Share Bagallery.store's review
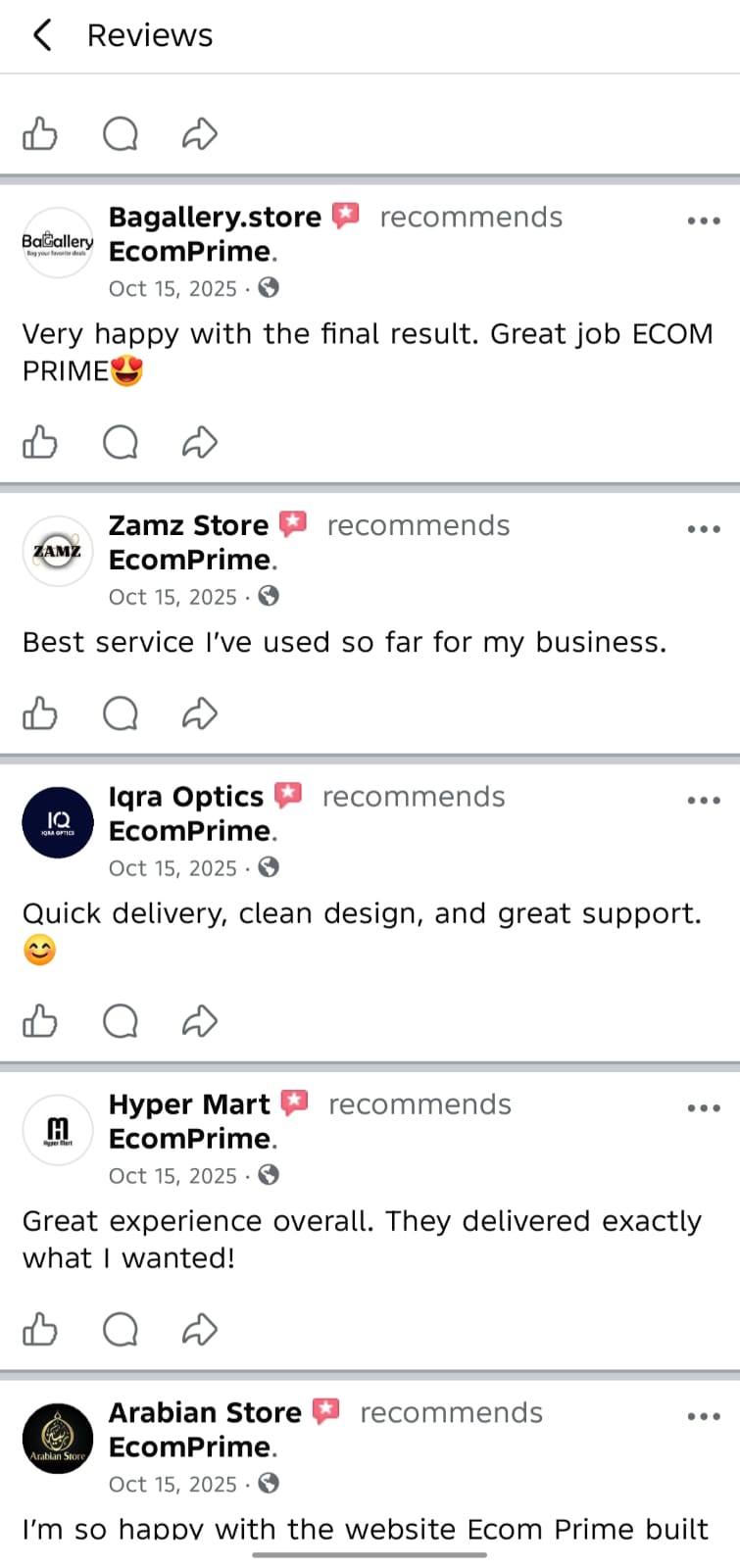Image resolution: width=740 pixels, height=1568 pixels. click(x=199, y=443)
